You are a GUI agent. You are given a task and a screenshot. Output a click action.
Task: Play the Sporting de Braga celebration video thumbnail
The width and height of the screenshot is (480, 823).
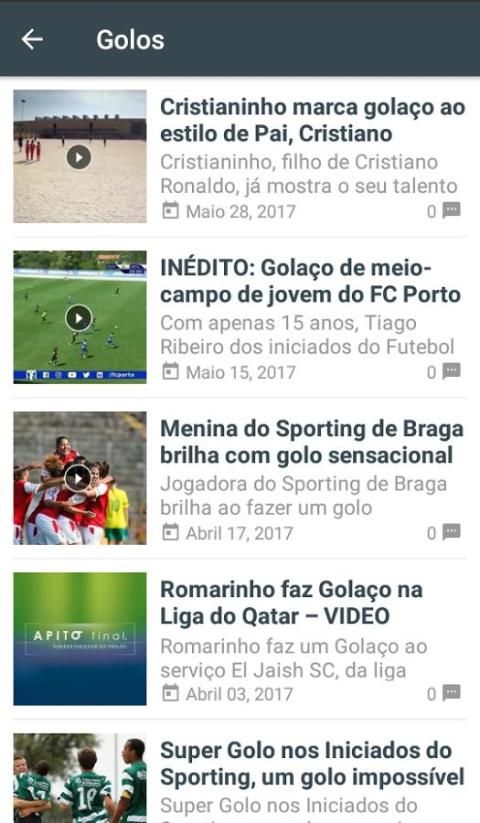coord(80,478)
